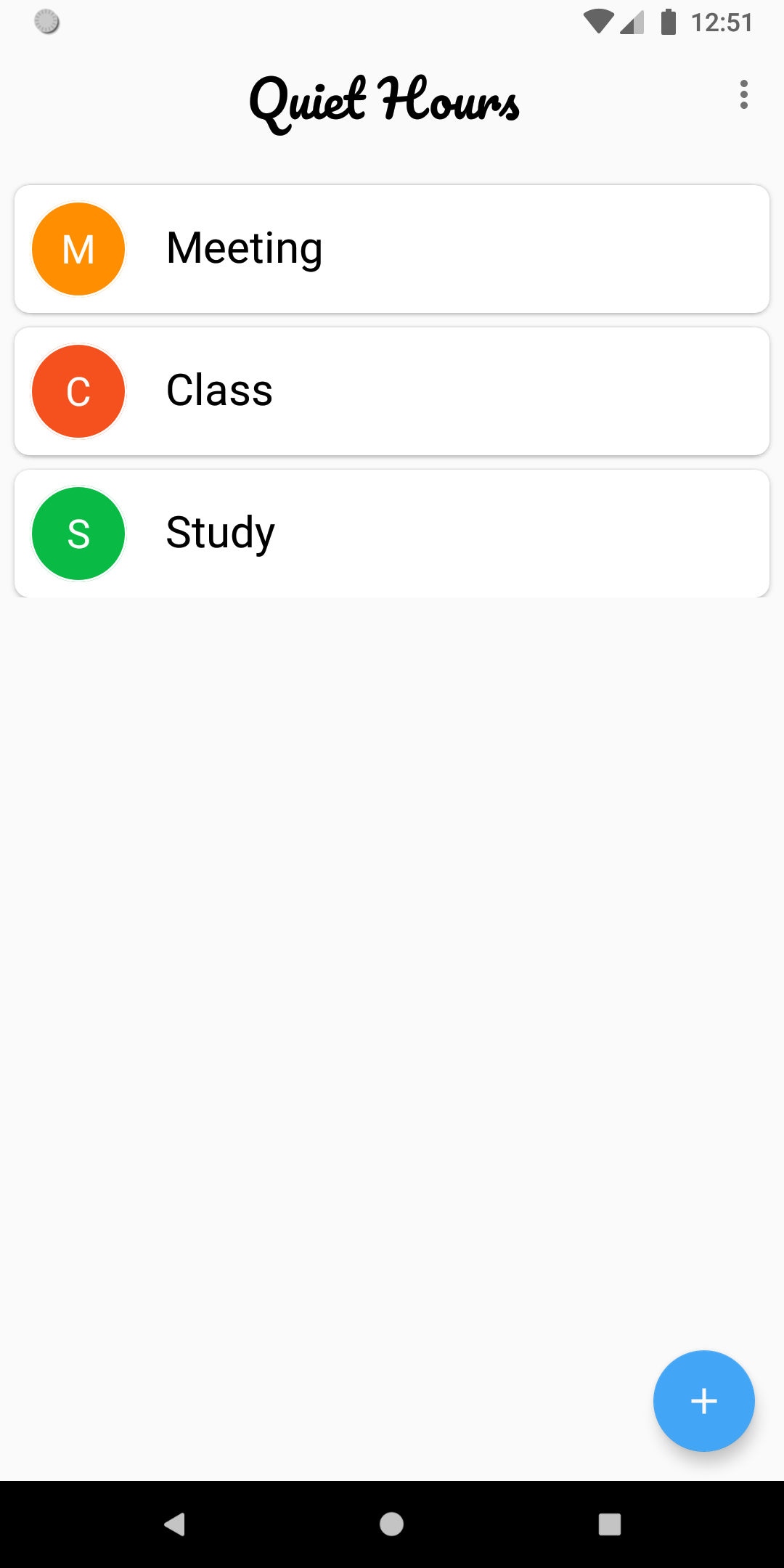Open the Study quiet hours profile
The height and width of the screenshot is (1568, 784).
point(392,534)
